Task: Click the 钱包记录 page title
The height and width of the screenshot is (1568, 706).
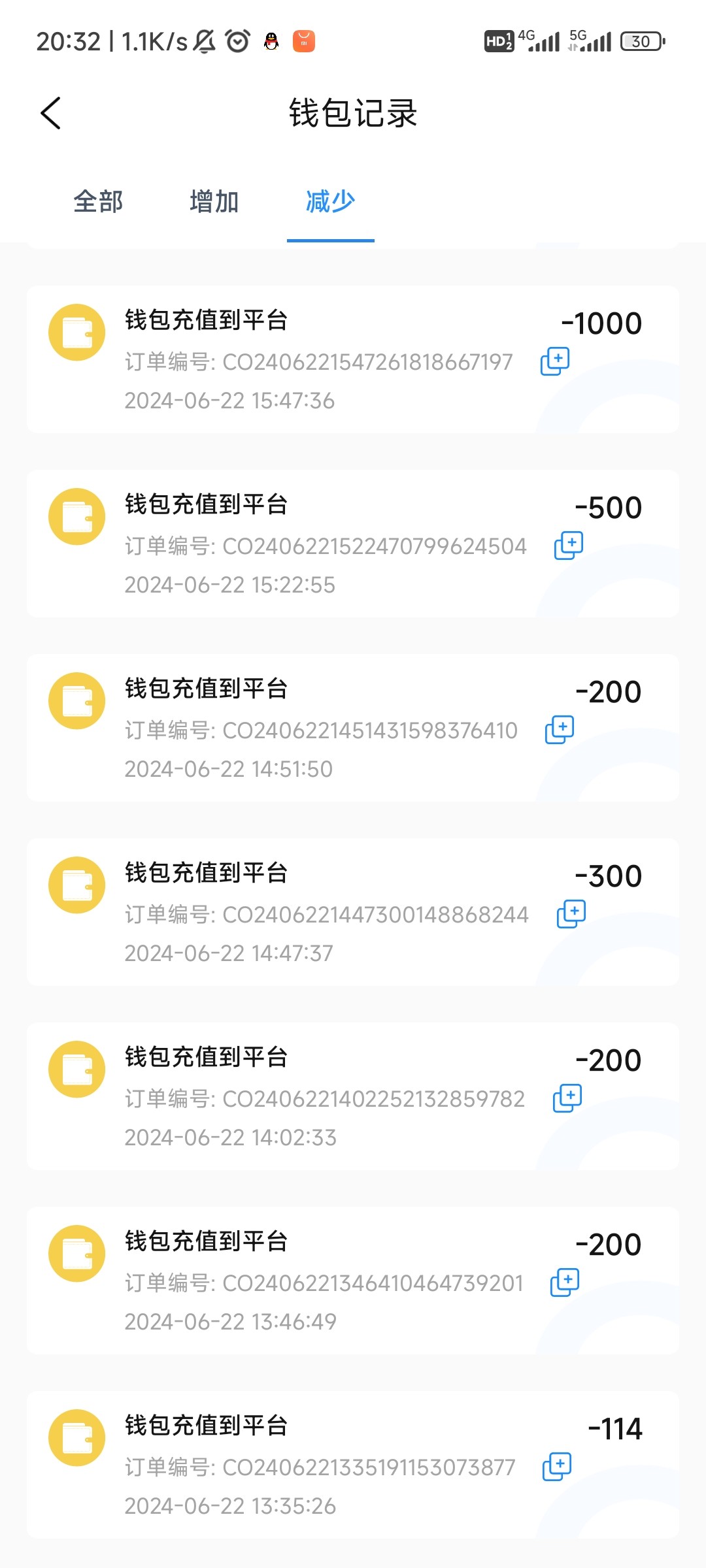Action: click(x=353, y=112)
